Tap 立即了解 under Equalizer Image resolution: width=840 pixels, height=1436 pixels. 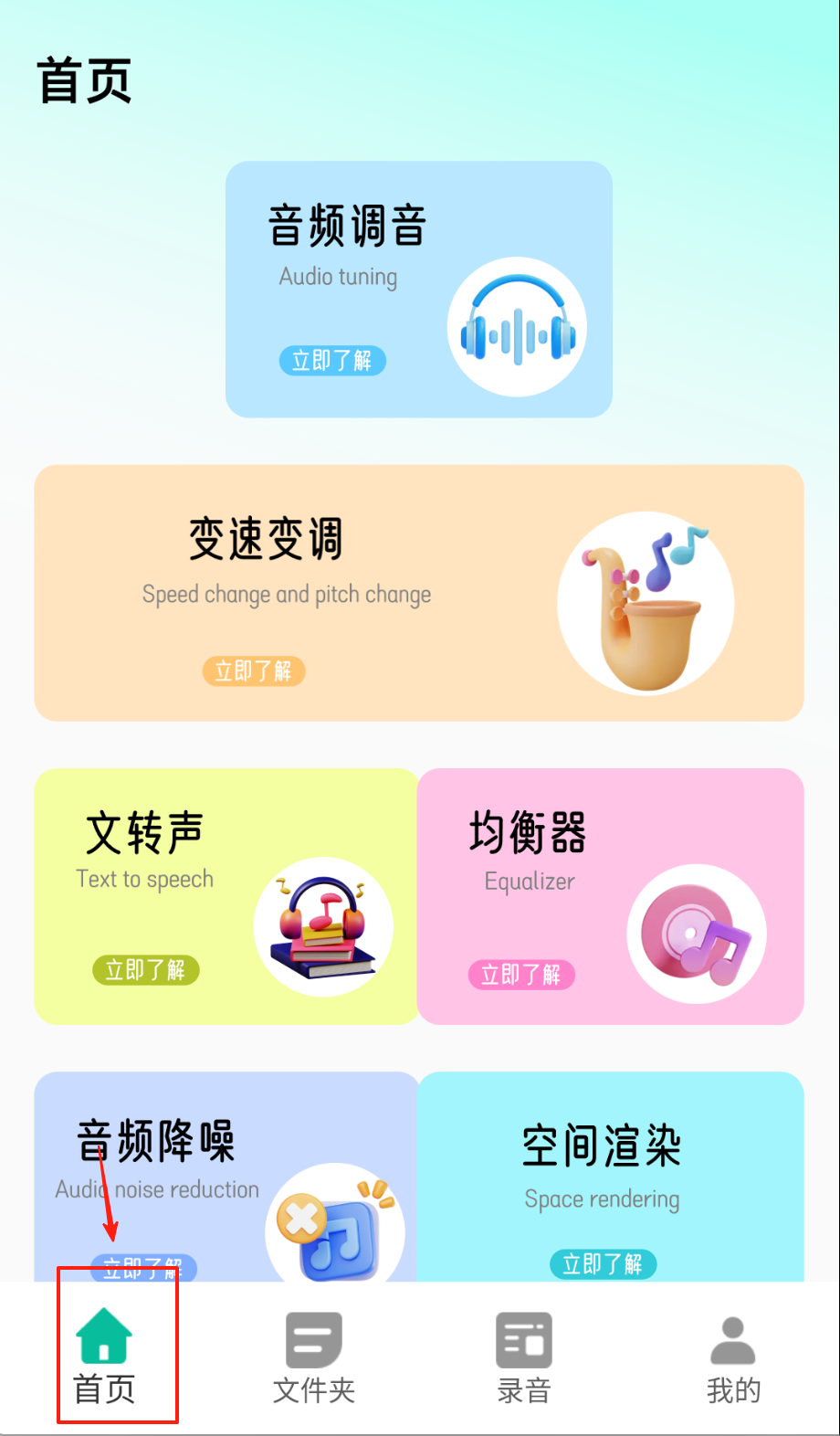(521, 975)
